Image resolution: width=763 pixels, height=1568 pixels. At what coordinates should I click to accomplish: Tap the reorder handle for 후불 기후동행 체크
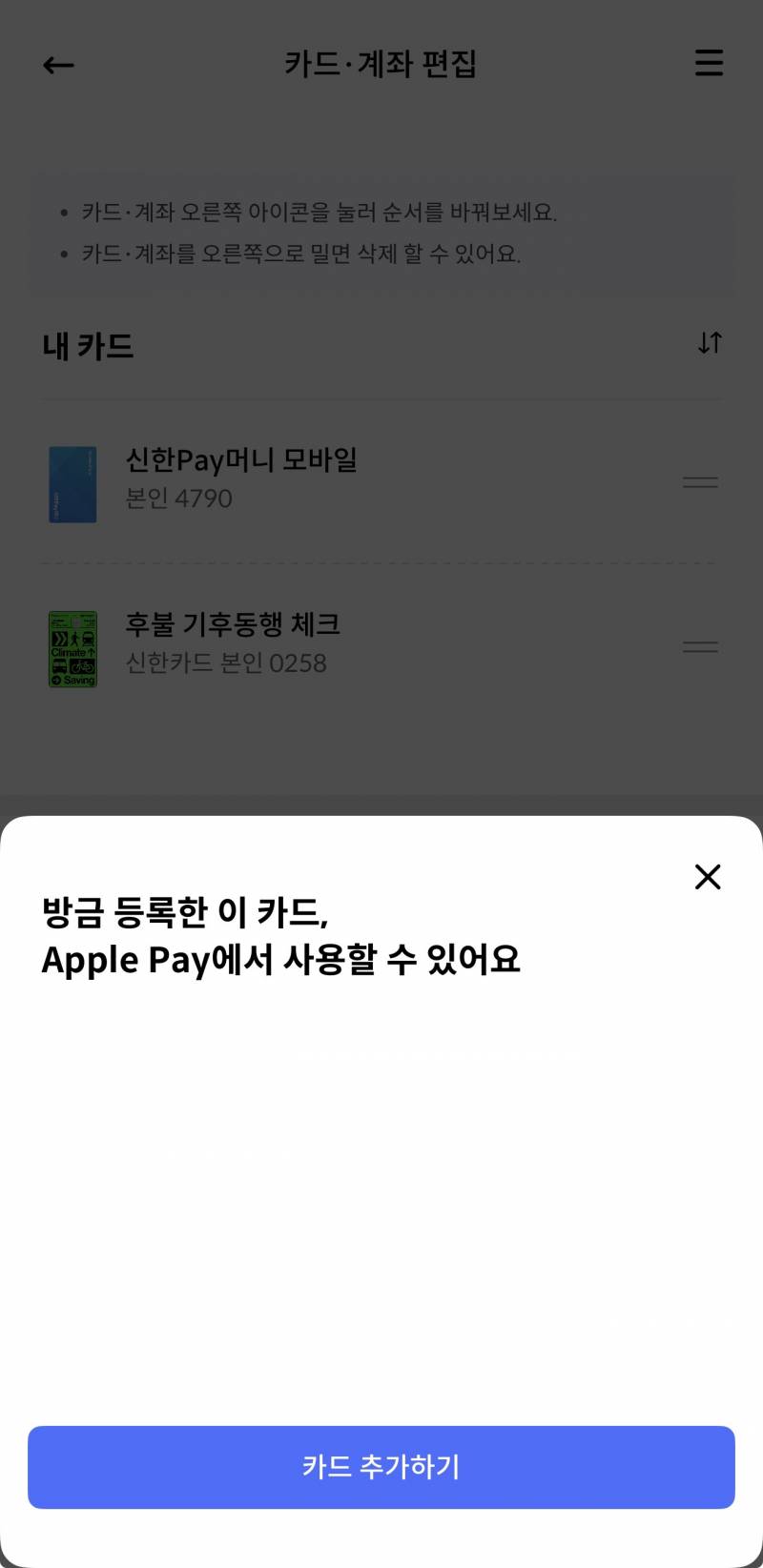(x=700, y=647)
